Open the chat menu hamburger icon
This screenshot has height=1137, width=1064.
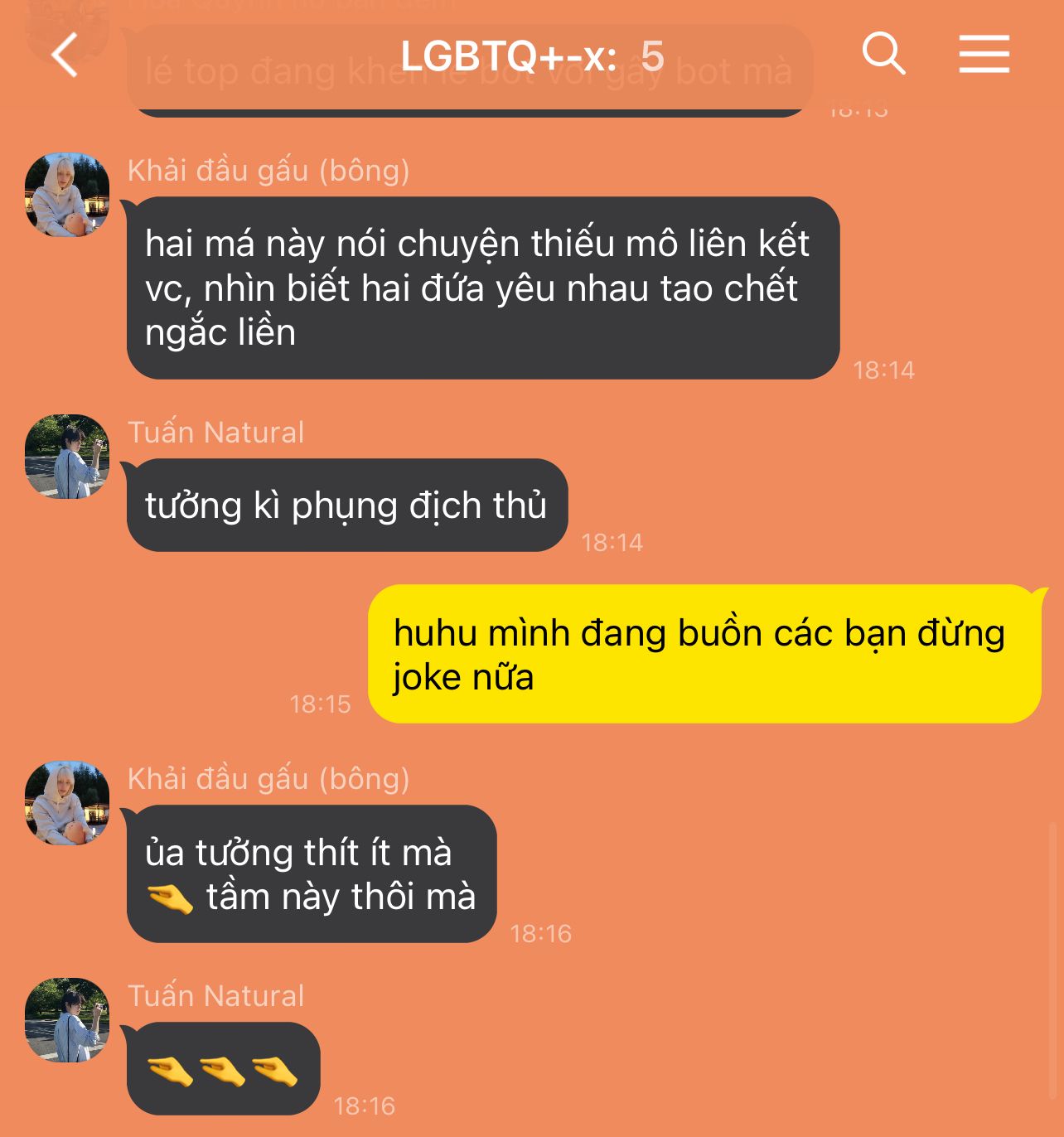point(984,55)
